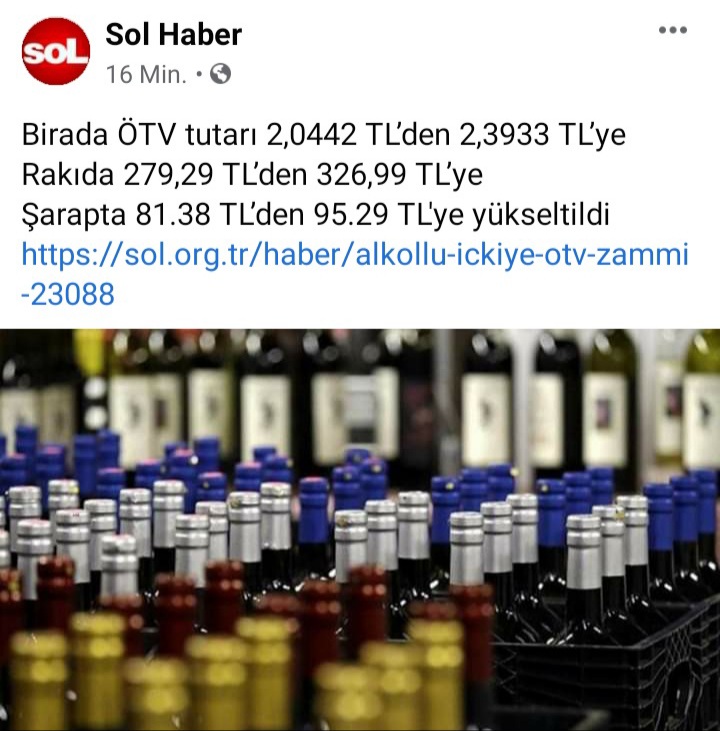Open Sol Haber's profile picture
This screenshot has height=731, width=720.
click(55, 52)
